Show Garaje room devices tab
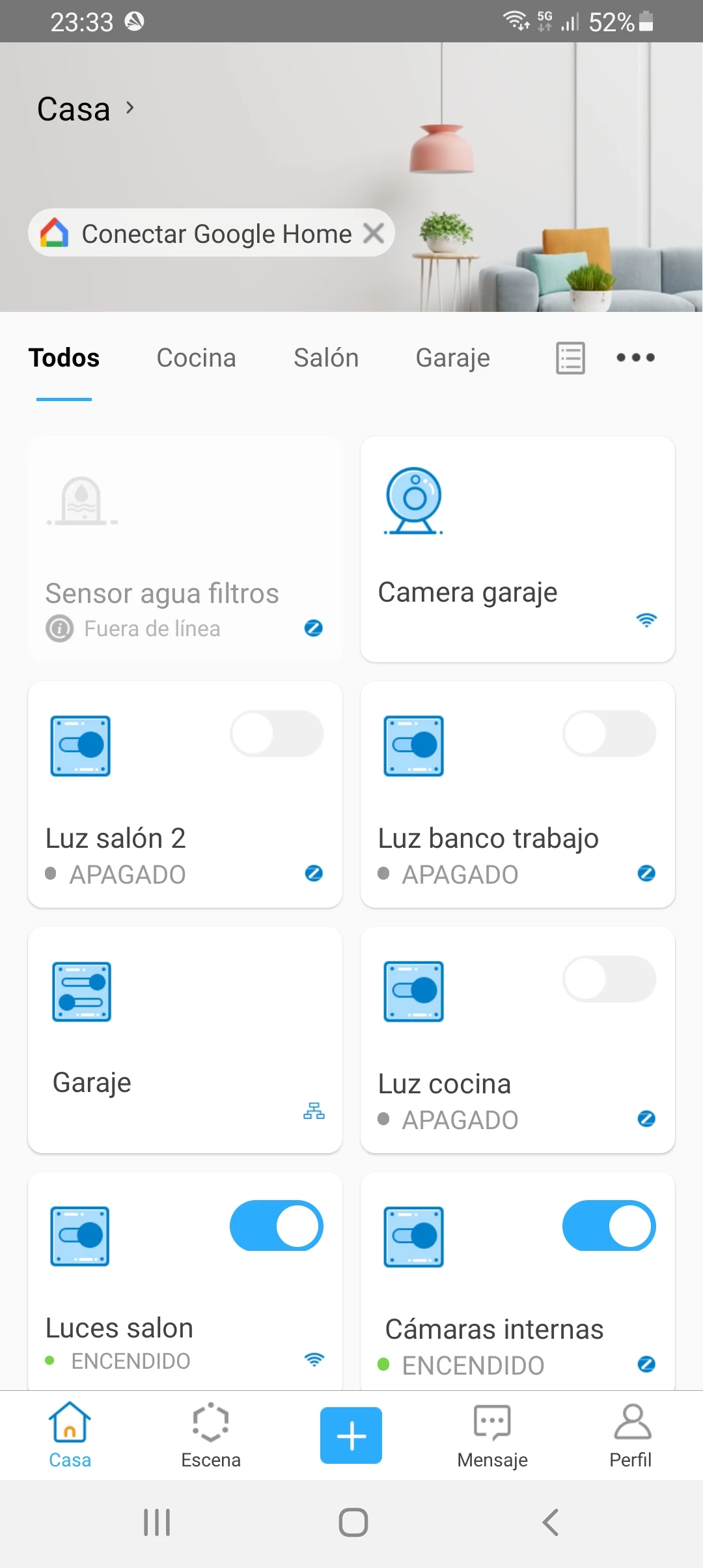Screen dimensions: 703x1568 452,358
